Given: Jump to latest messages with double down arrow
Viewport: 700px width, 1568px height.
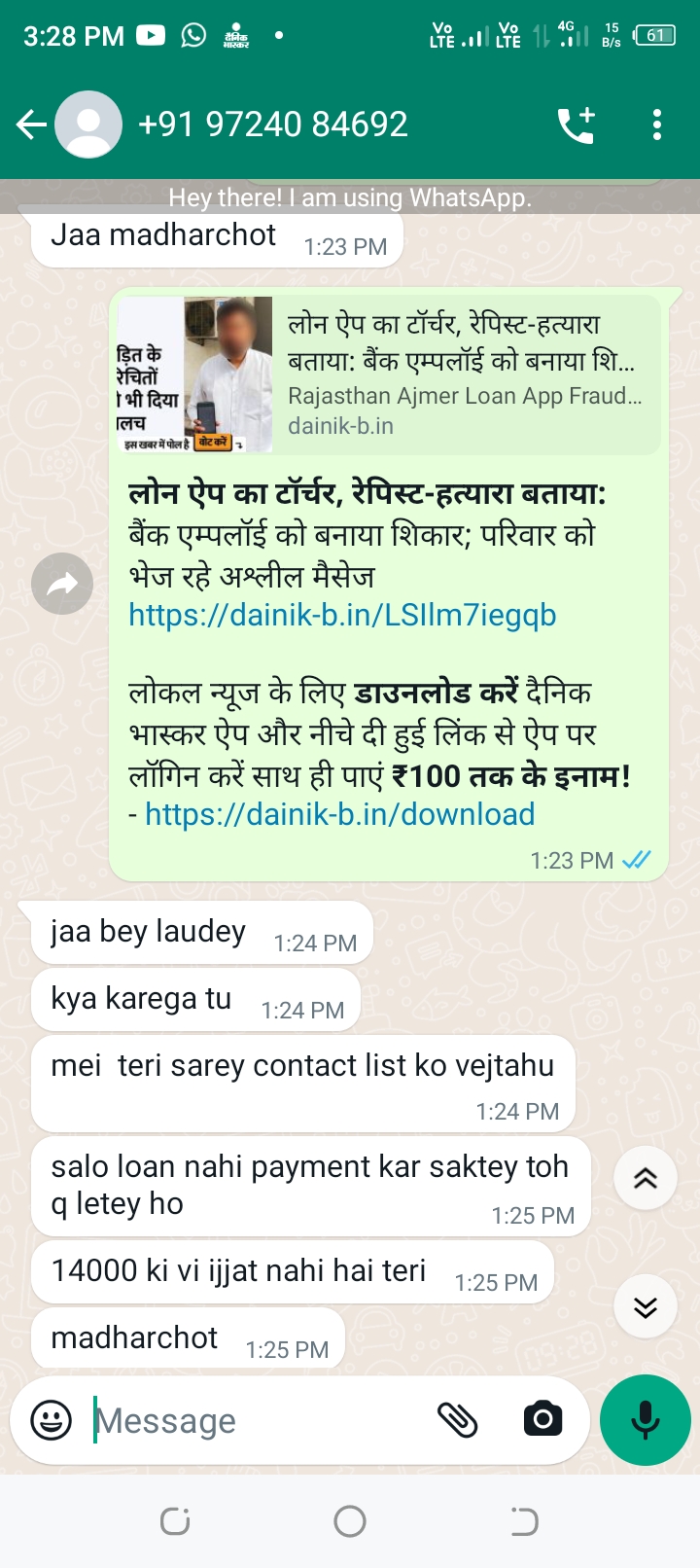Looking at the screenshot, I should coord(646,1306).
